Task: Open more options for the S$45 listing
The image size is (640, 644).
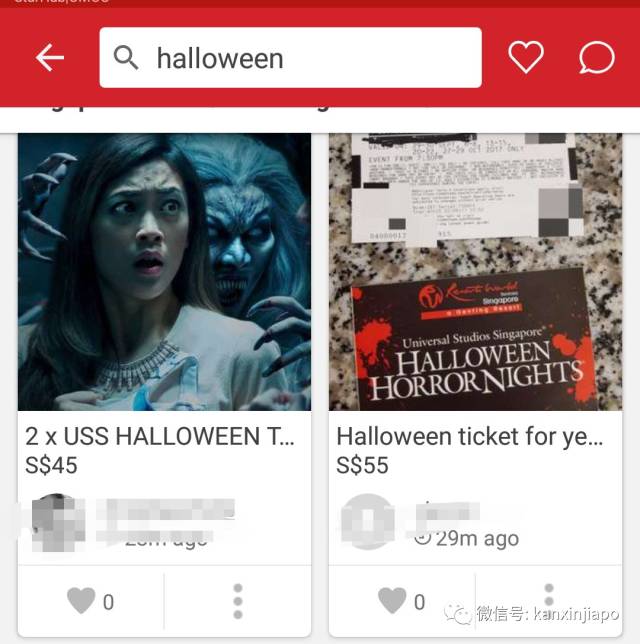Action: (x=237, y=601)
